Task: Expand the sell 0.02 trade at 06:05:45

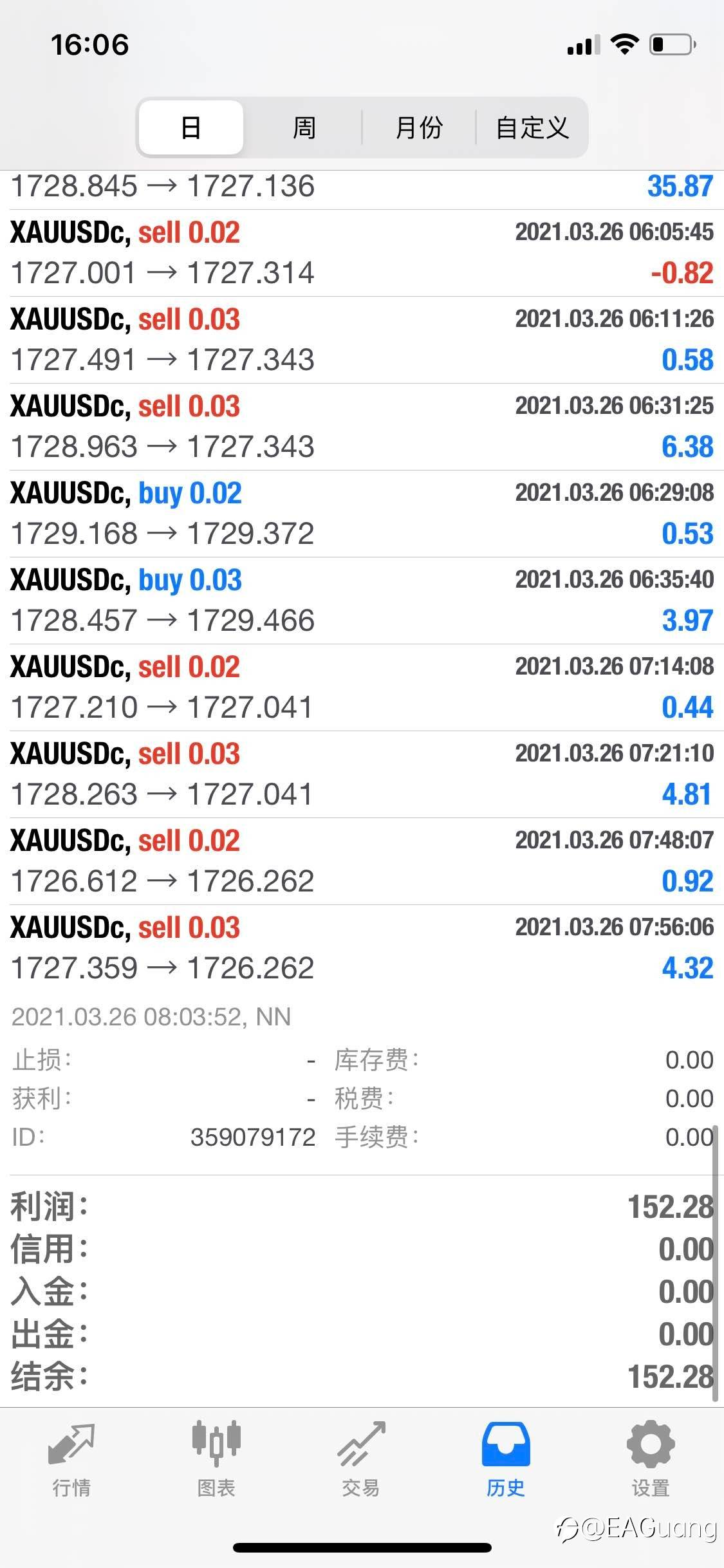Action: tap(362, 253)
